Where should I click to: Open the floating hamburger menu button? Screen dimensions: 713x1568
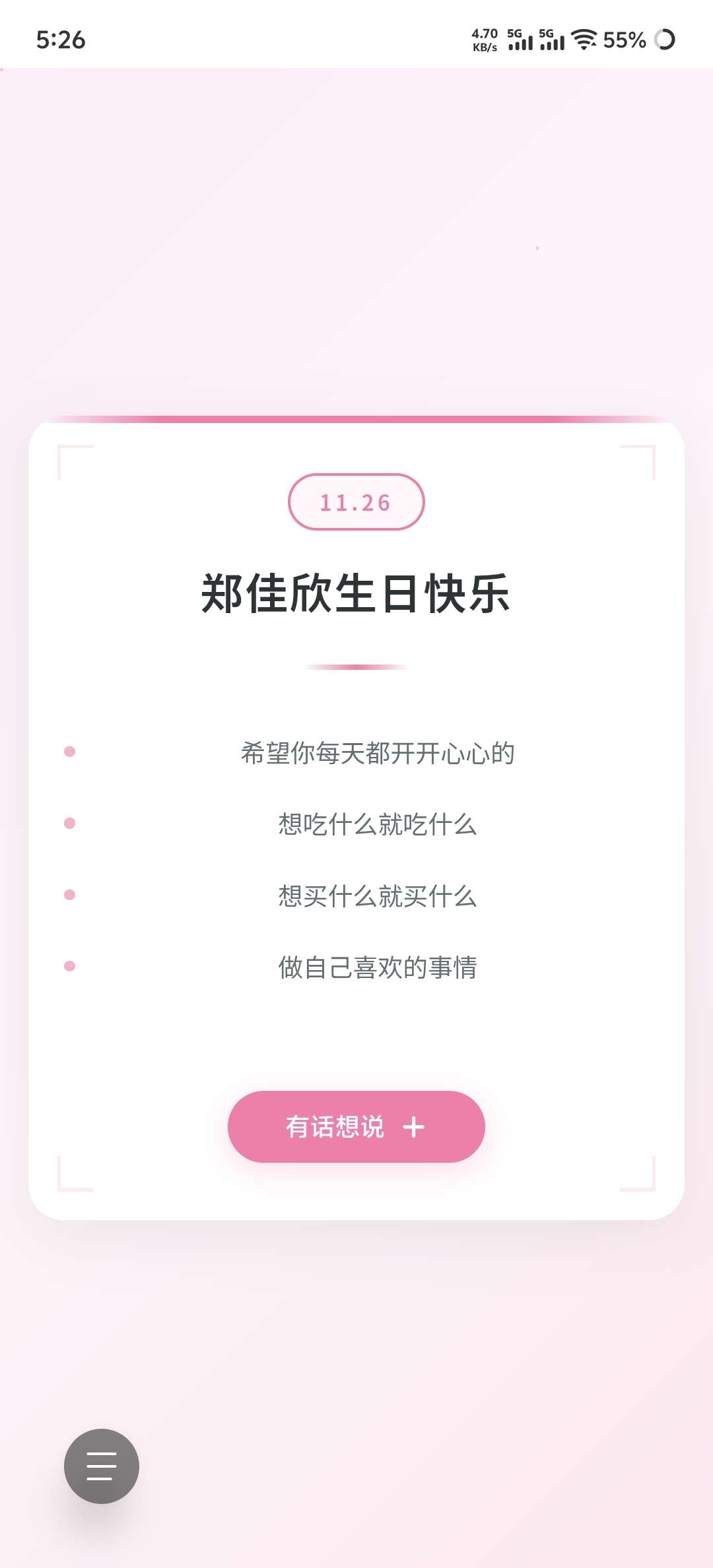(x=101, y=1466)
